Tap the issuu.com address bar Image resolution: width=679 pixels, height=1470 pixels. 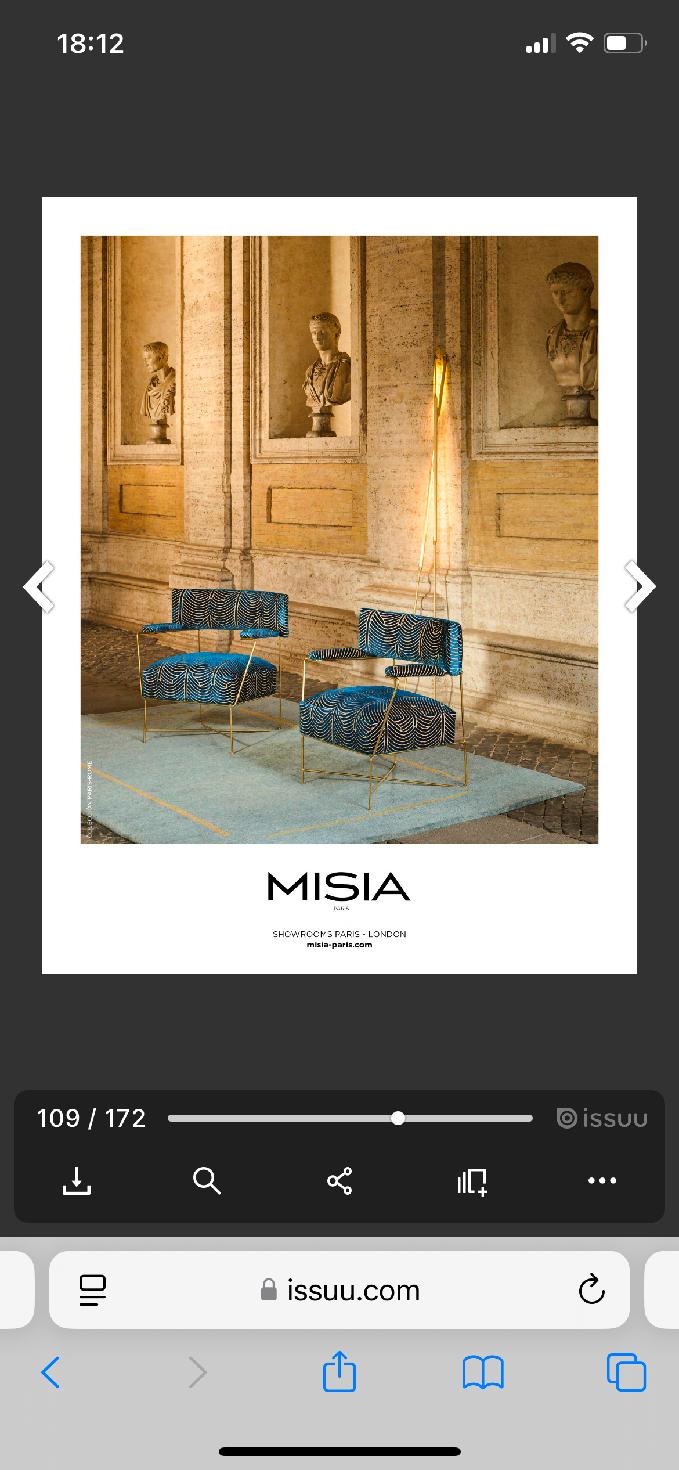coord(340,1290)
